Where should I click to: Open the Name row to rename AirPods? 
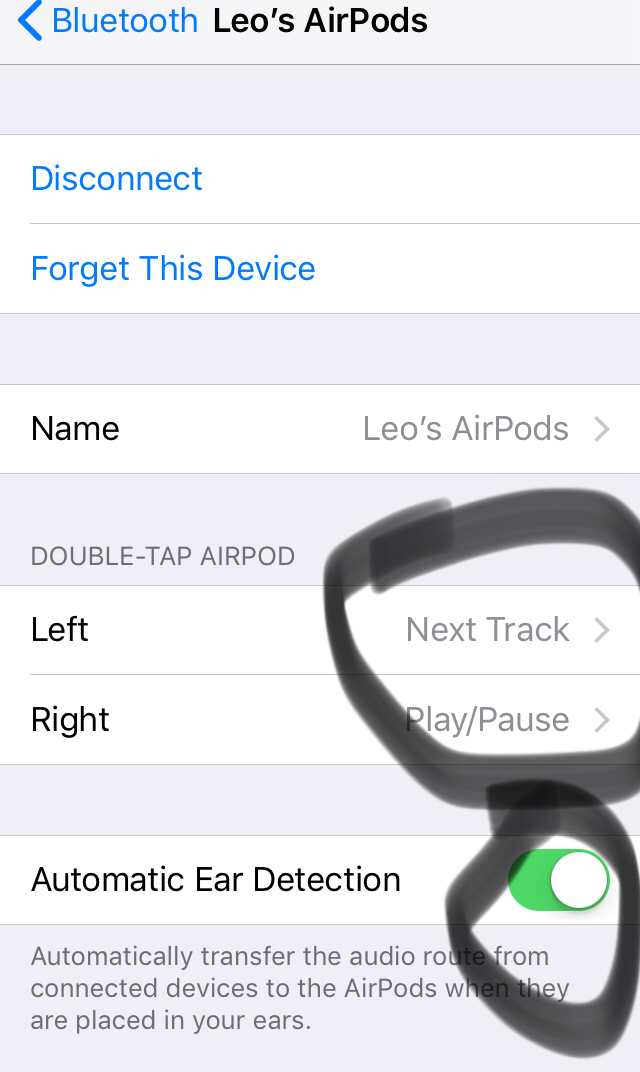[x=320, y=429]
